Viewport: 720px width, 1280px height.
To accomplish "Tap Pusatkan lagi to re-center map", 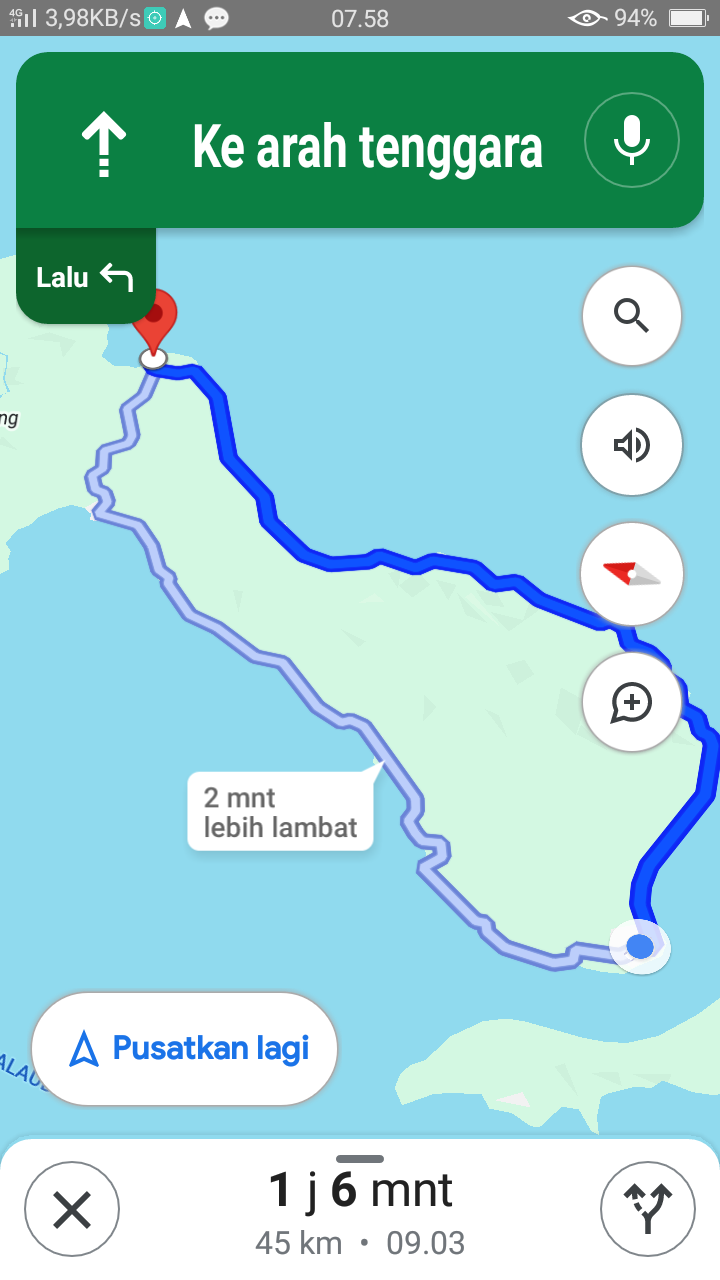I will point(185,1049).
